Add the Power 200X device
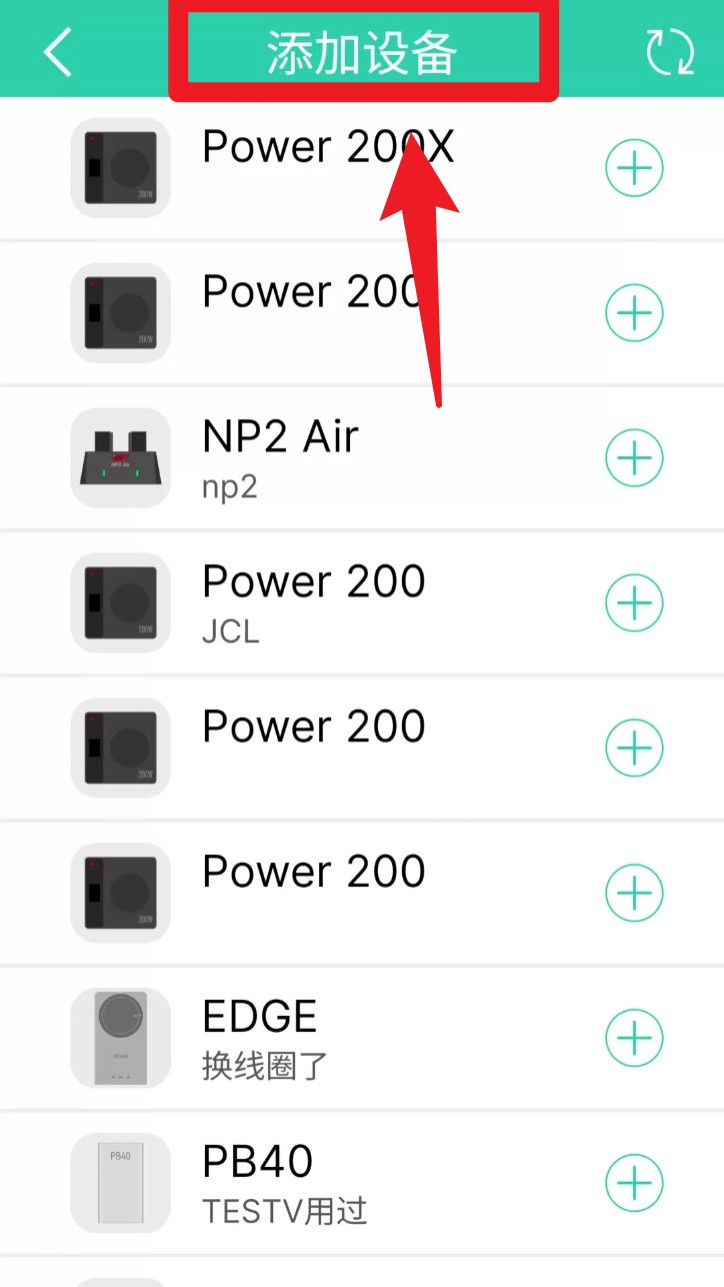This screenshot has height=1287, width=724. point(634,167)
